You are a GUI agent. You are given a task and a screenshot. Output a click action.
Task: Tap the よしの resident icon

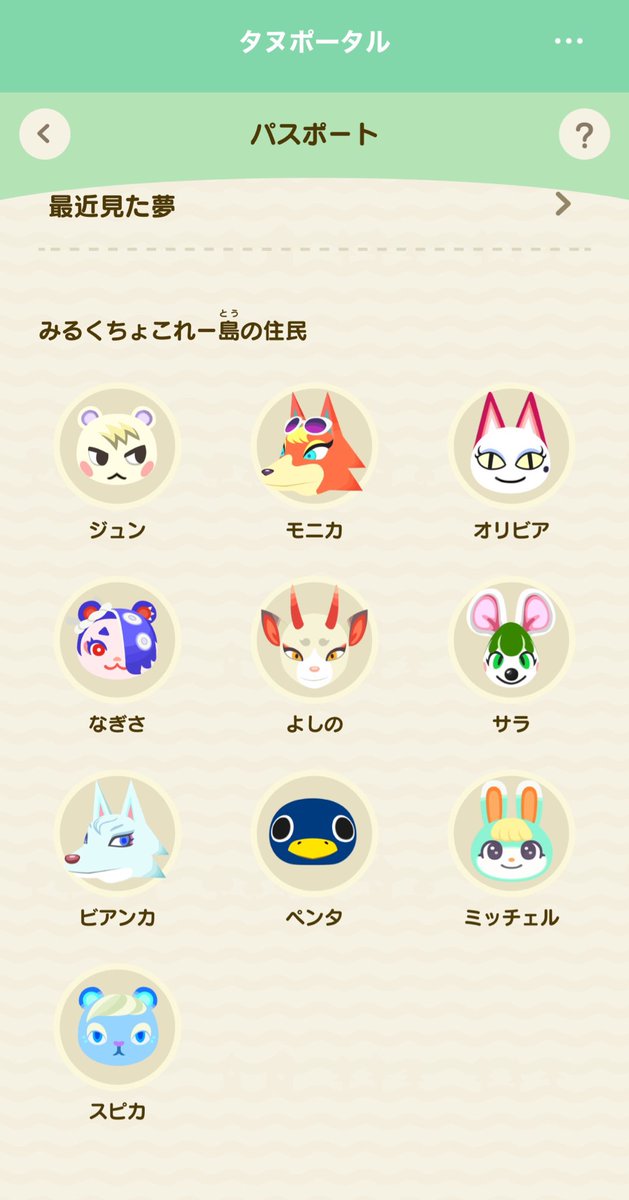[x=314, y=640]
